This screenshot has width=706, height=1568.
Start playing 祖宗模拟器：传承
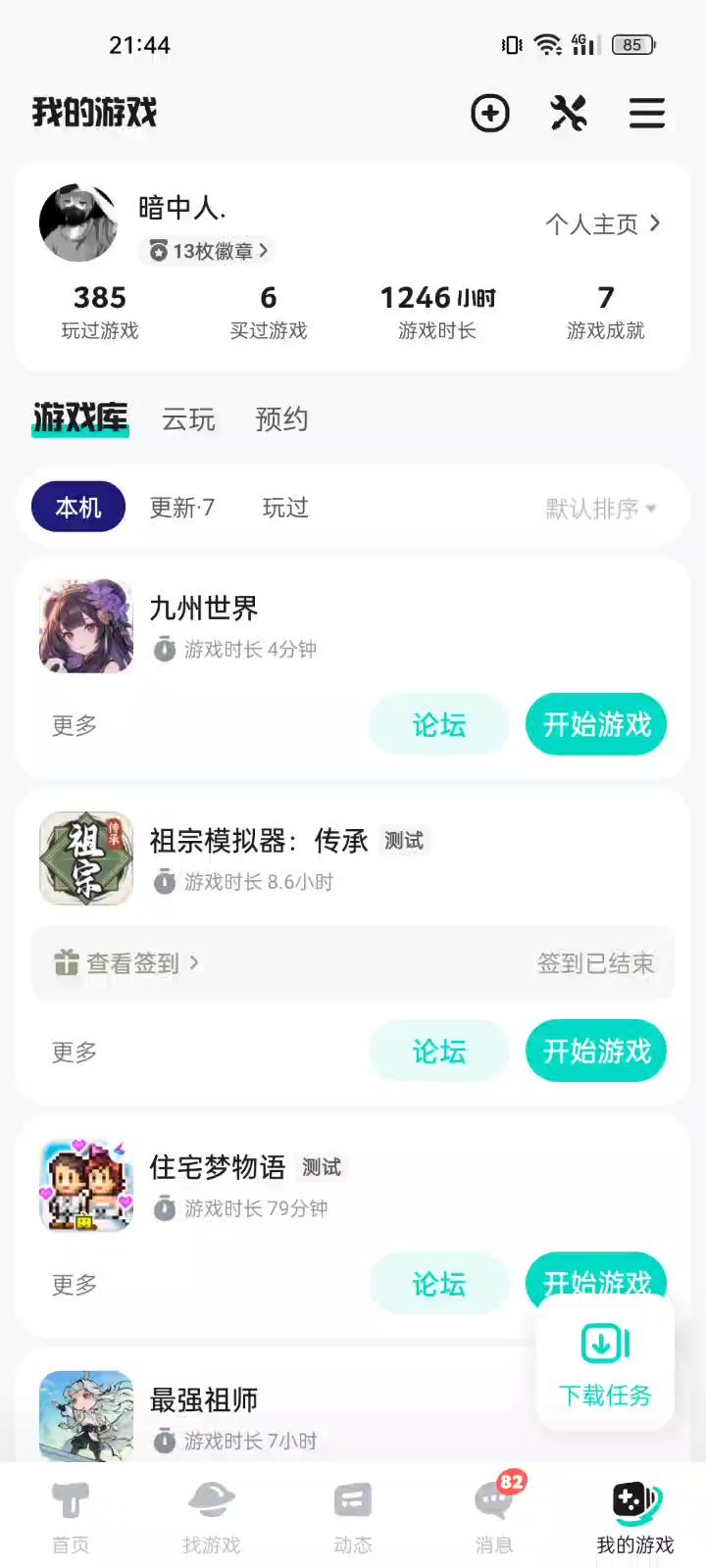point(596,1052)
